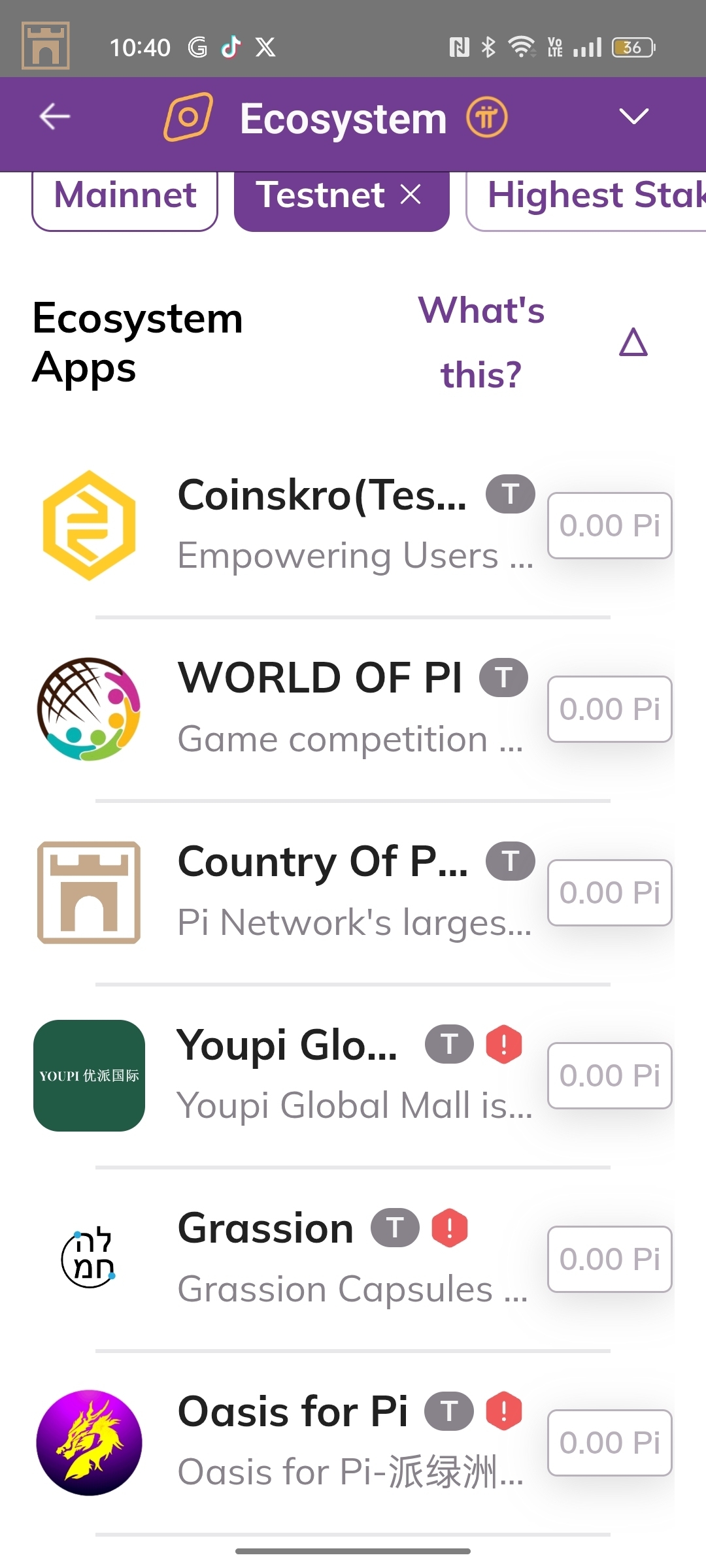
Task: Expand the Ecosystem header dropdown chevron
Action: [633, 117]
